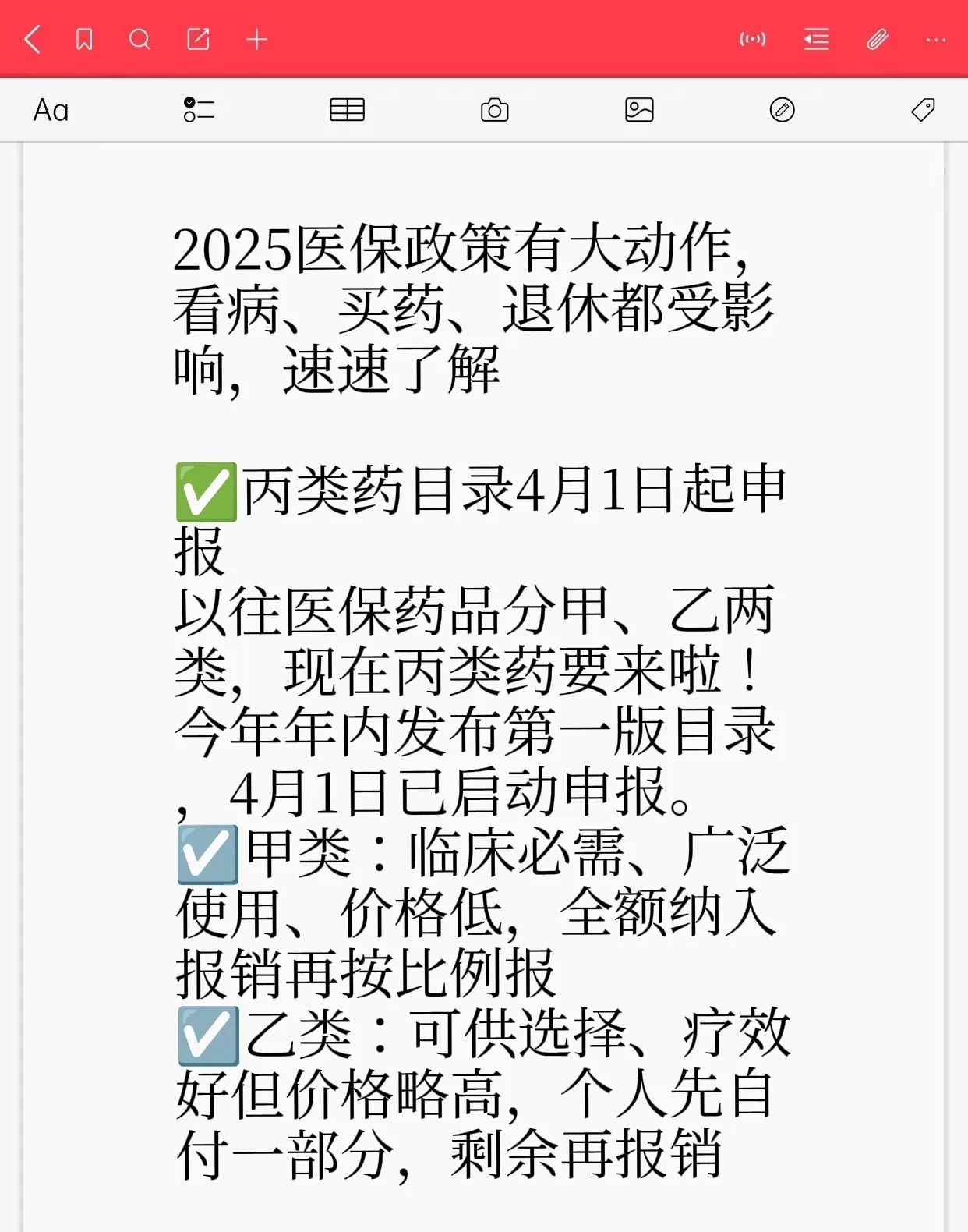Open the camera to capture a photo

tap(495, 110)
